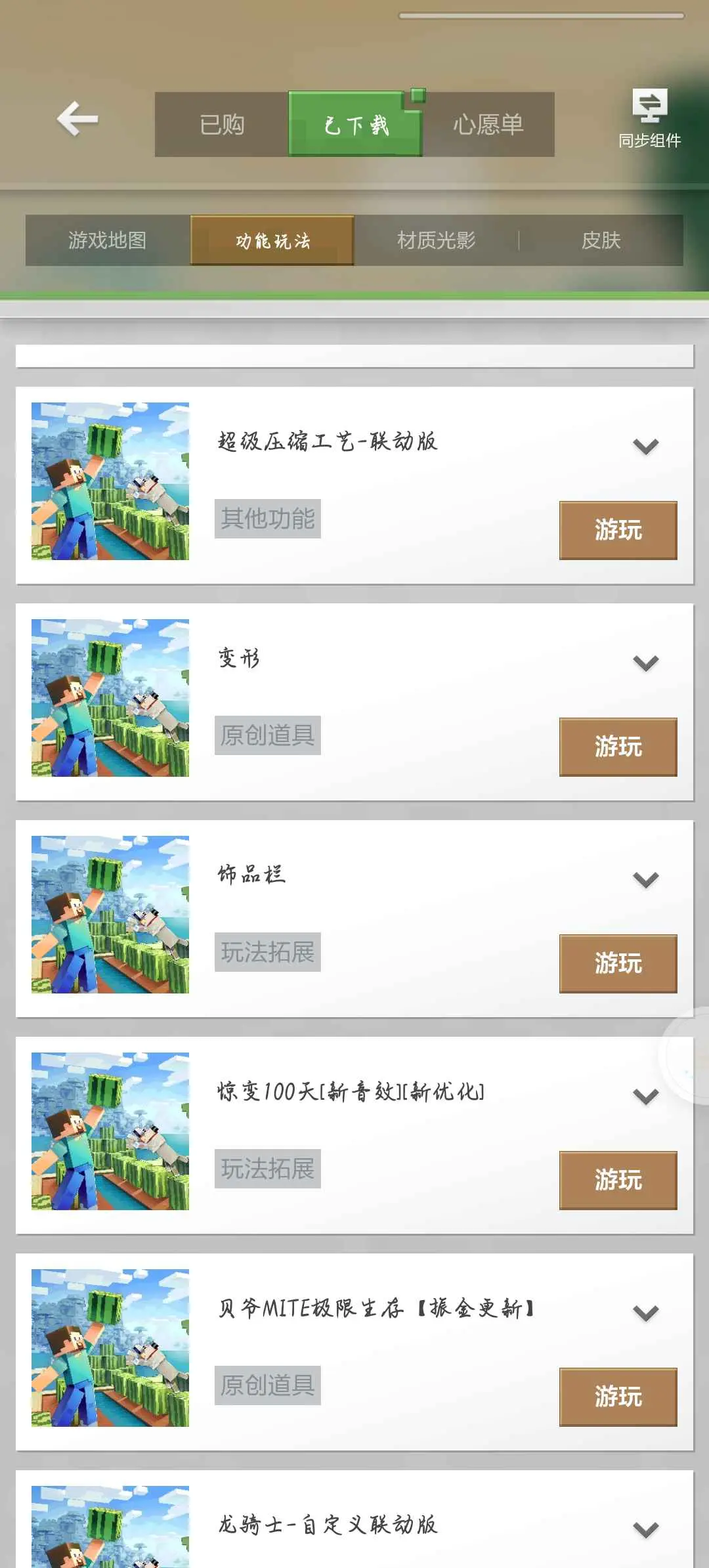The image size is (709, 1568).
Task: Switch to 皮肤 category
Action: (x=601, y=240)
